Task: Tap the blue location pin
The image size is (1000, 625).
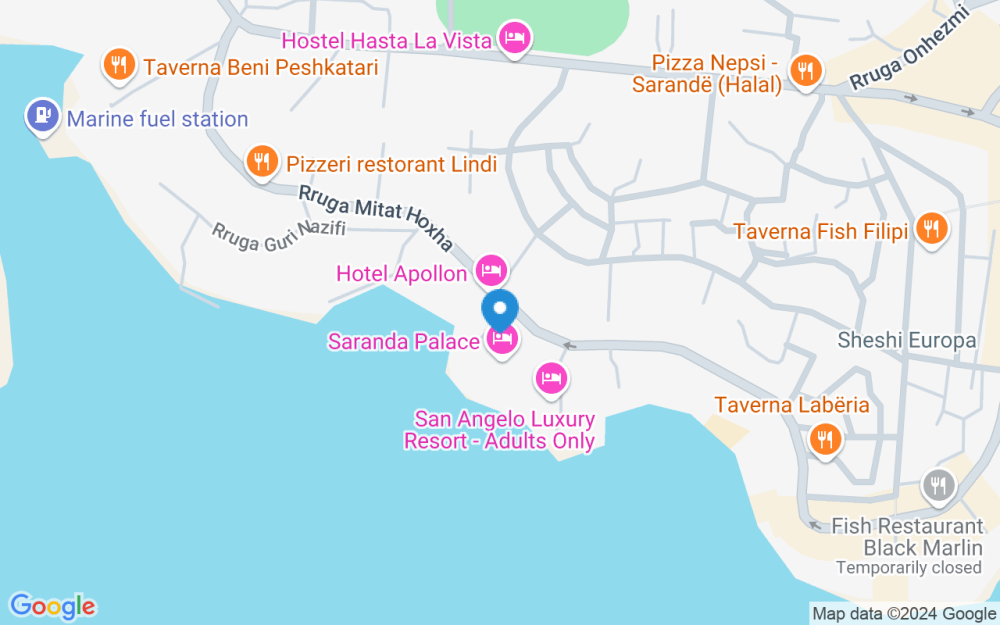Action: (x=500, y=308)
